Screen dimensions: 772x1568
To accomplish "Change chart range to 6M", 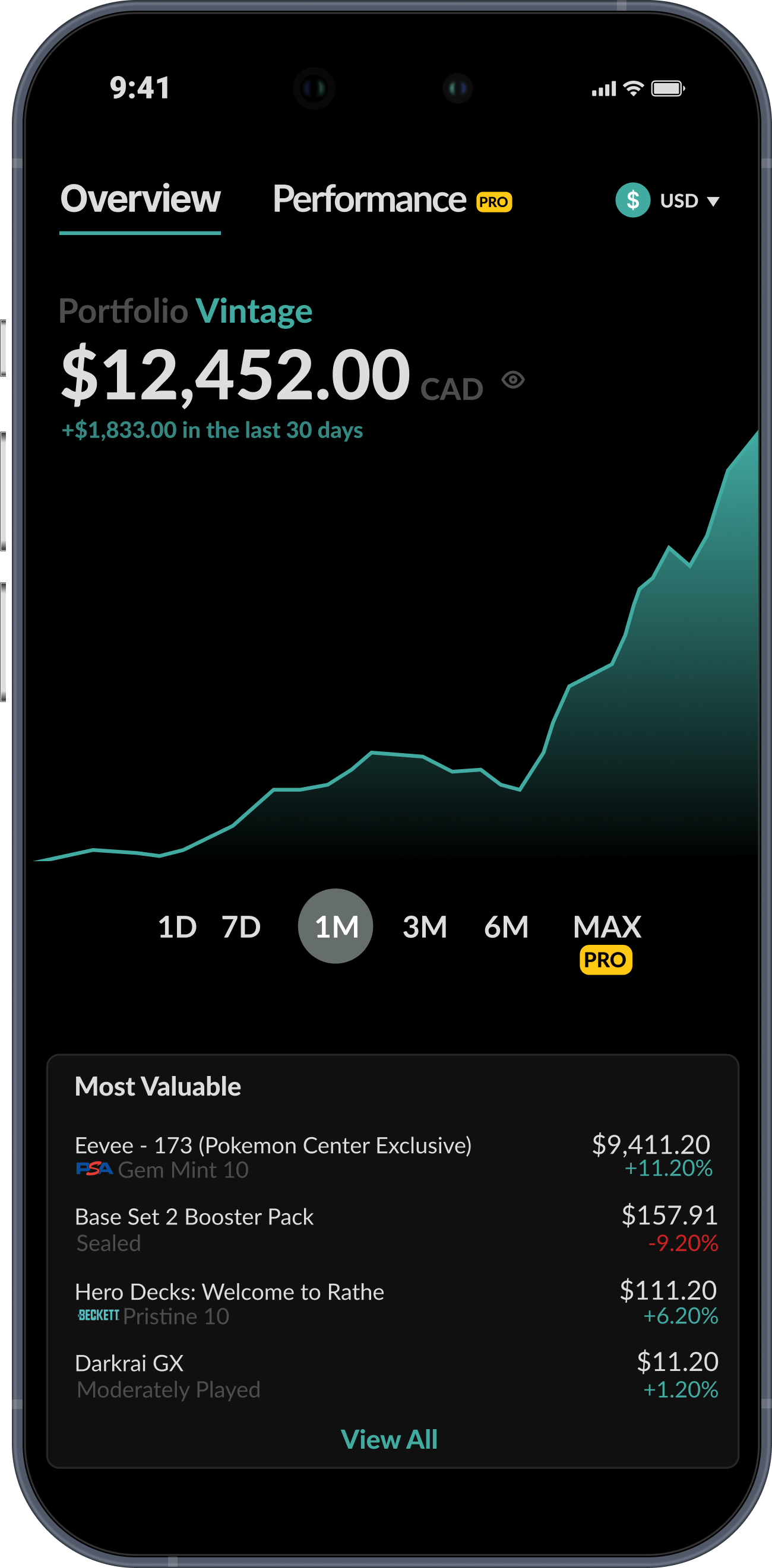I will click(x=506, y=927).
